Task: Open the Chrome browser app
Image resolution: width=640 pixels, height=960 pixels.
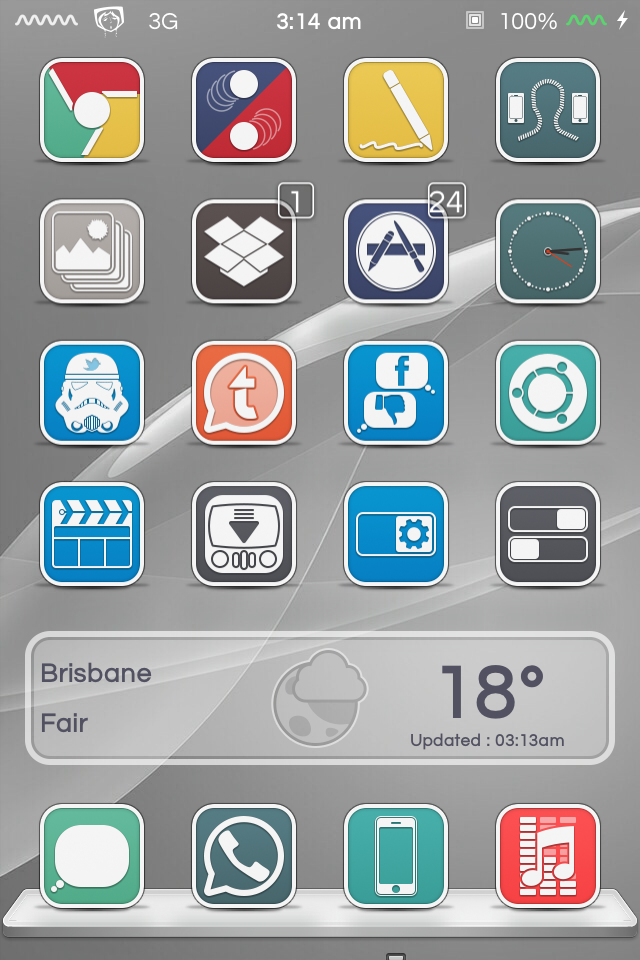Action: pos(92,110)
